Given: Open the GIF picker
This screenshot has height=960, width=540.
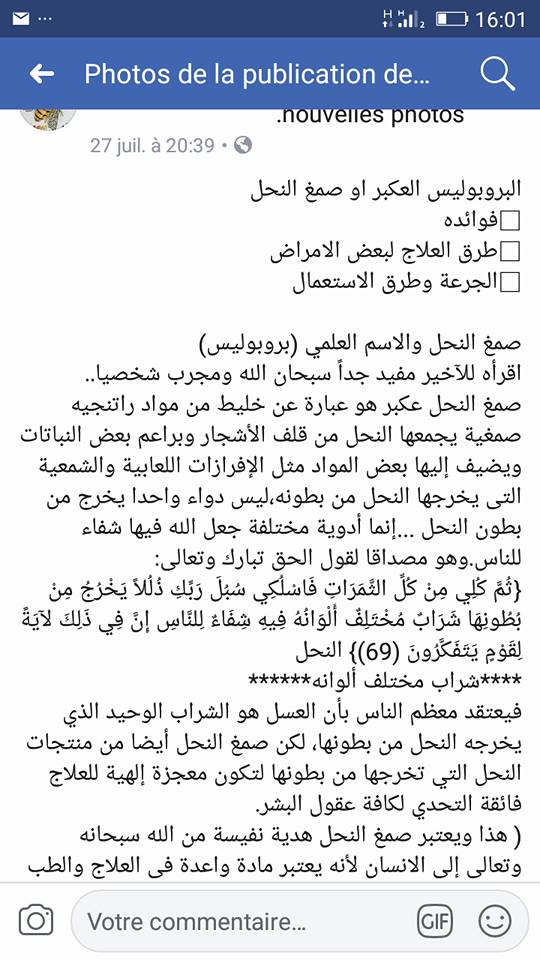Looking at the screenshot, I should tap(435, 921).
